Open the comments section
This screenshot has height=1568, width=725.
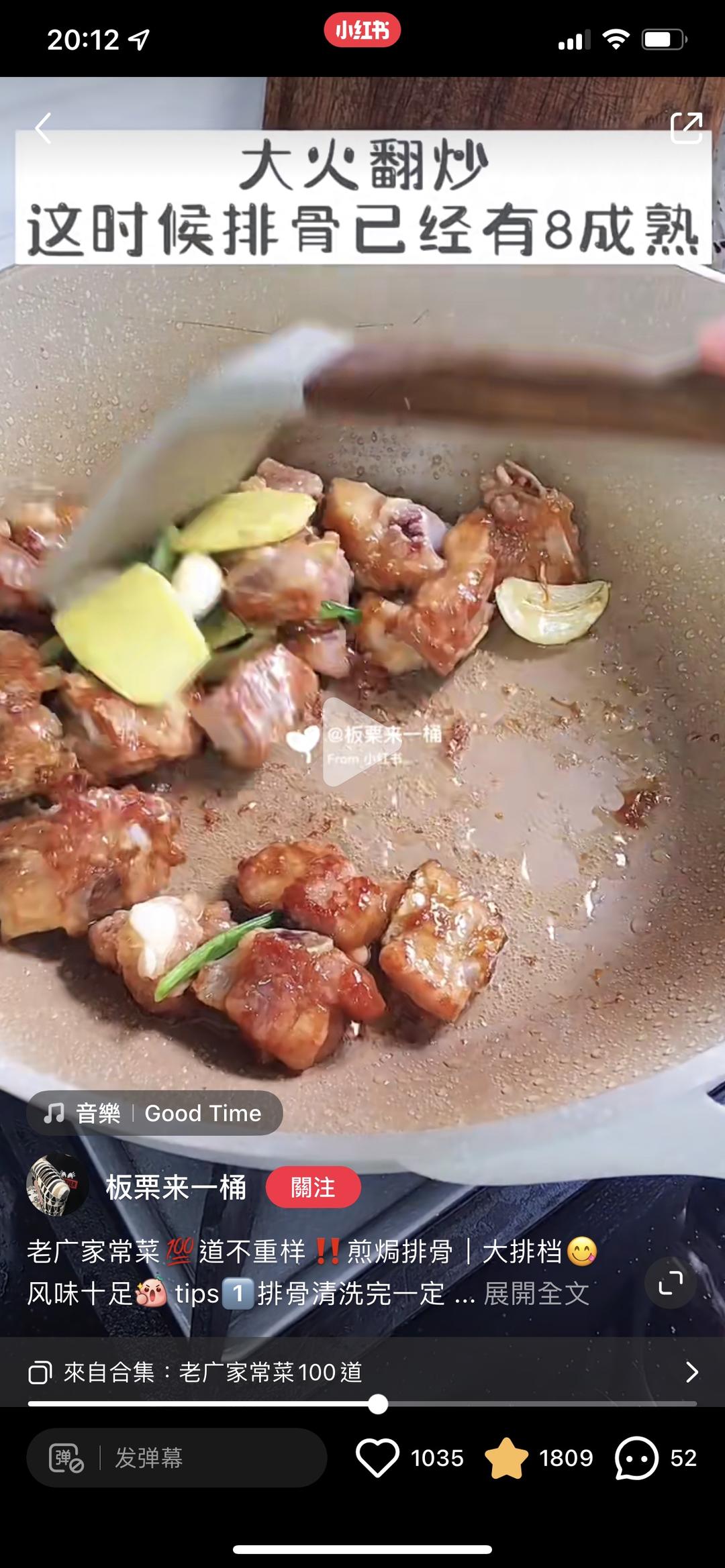(x=636, y=1457)
